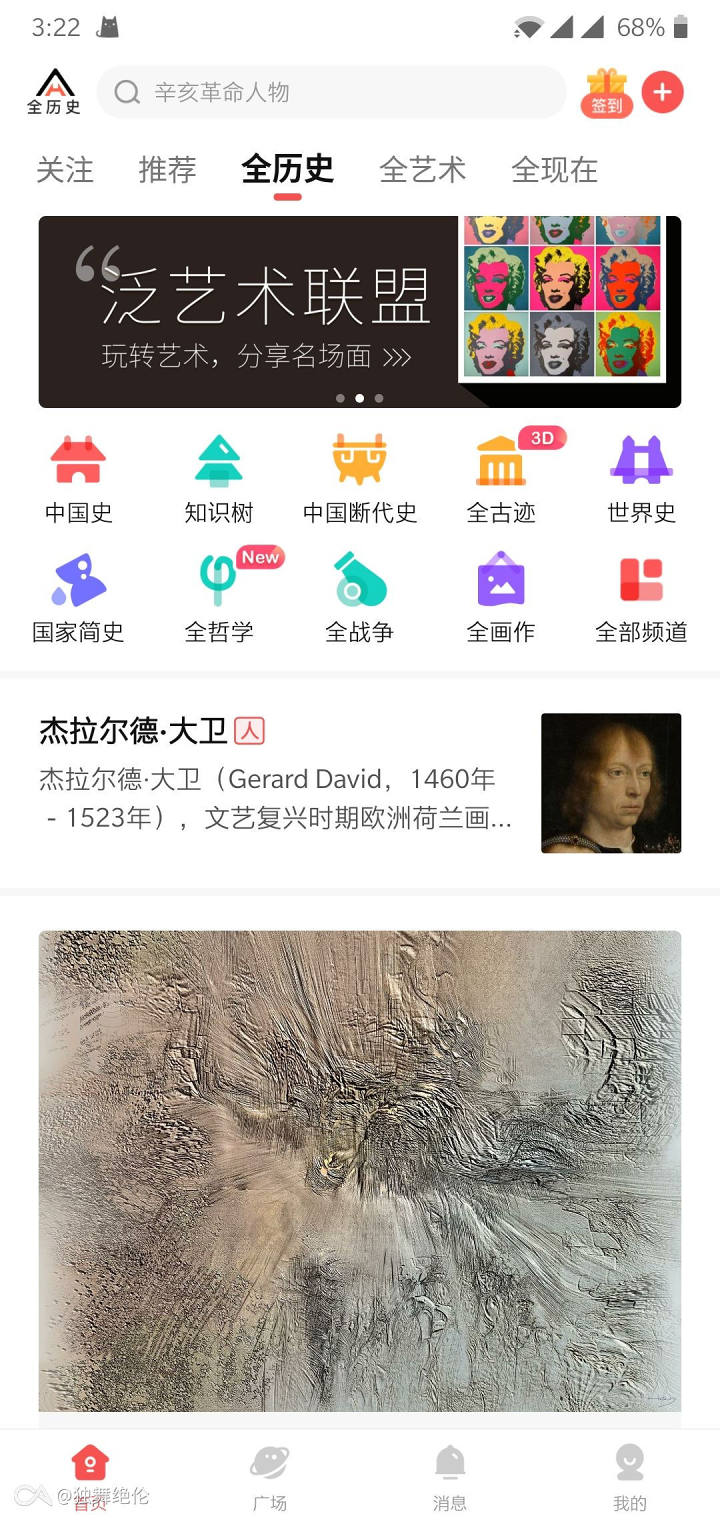
Task: Open the 中国断代史 channel
Action: coord(359,480)
